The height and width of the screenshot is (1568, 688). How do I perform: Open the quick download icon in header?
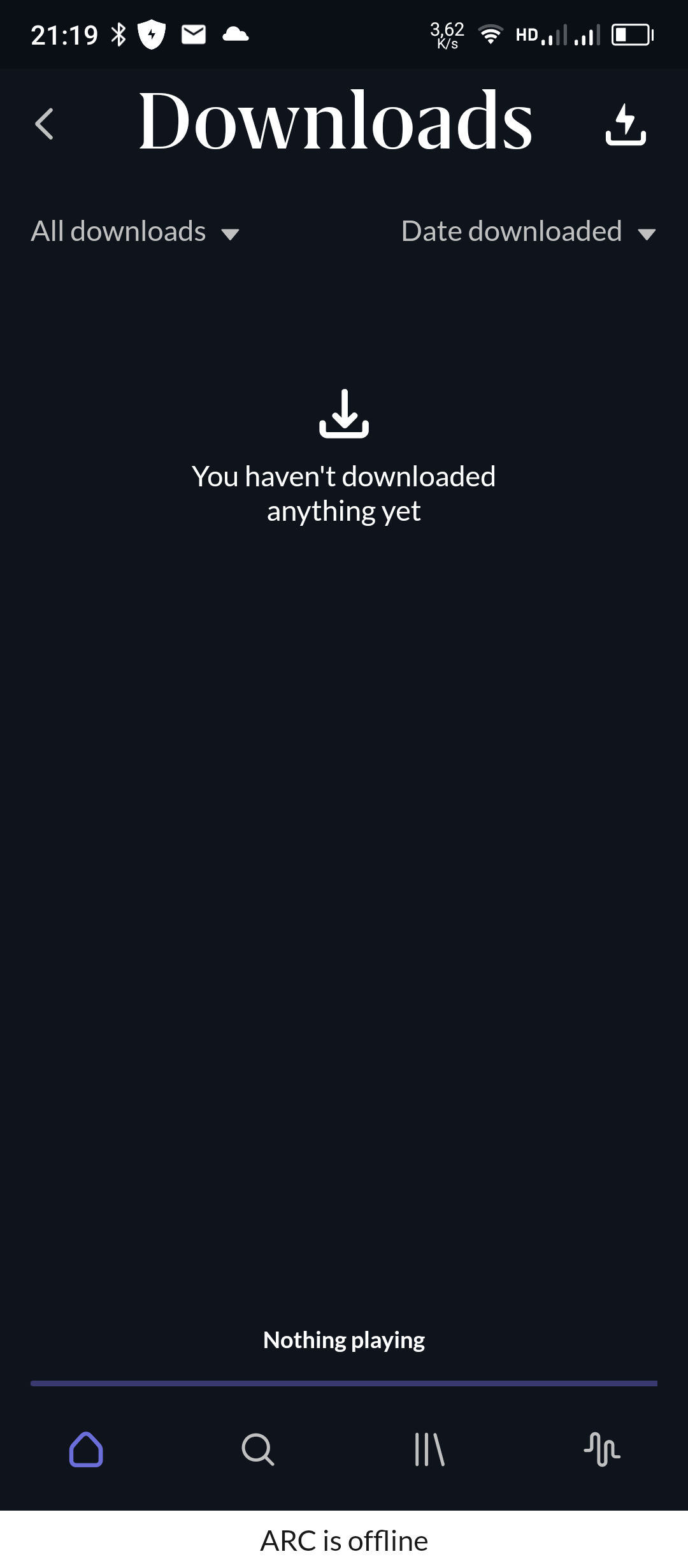(x=626, y=124)
